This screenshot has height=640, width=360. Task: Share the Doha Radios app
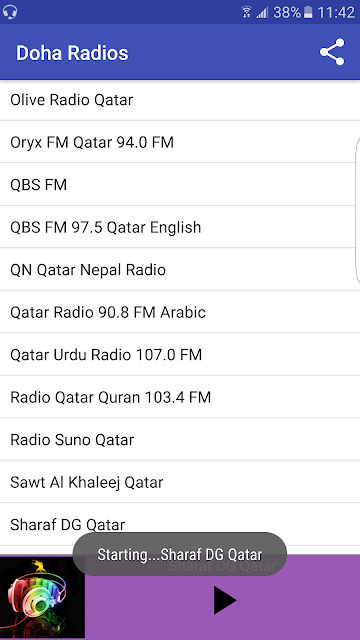(332, 52)
